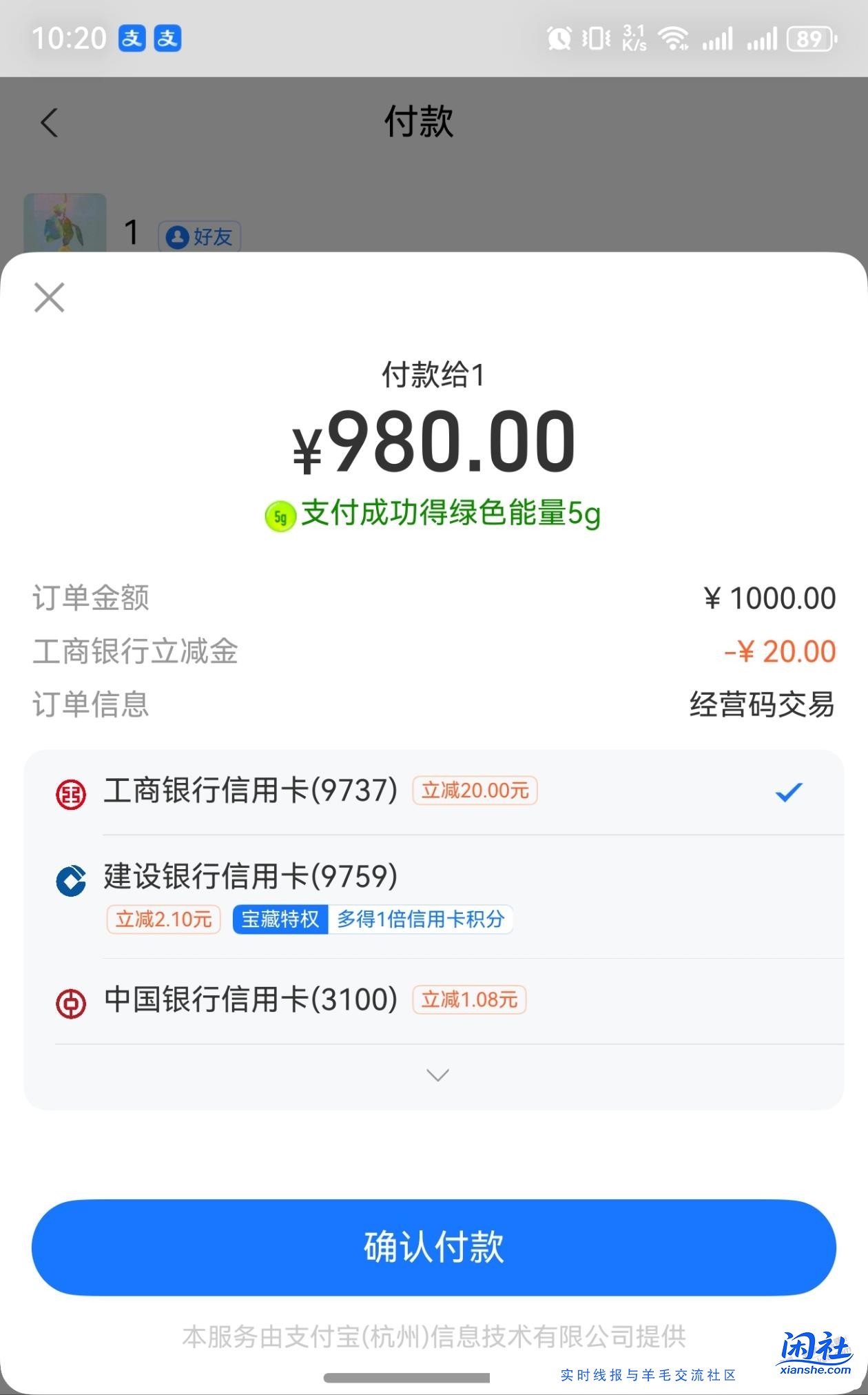Tap the 中国银行 bank logo icon
The width and height of the screenshot is (868, 1395).
tap(69, 1000)
